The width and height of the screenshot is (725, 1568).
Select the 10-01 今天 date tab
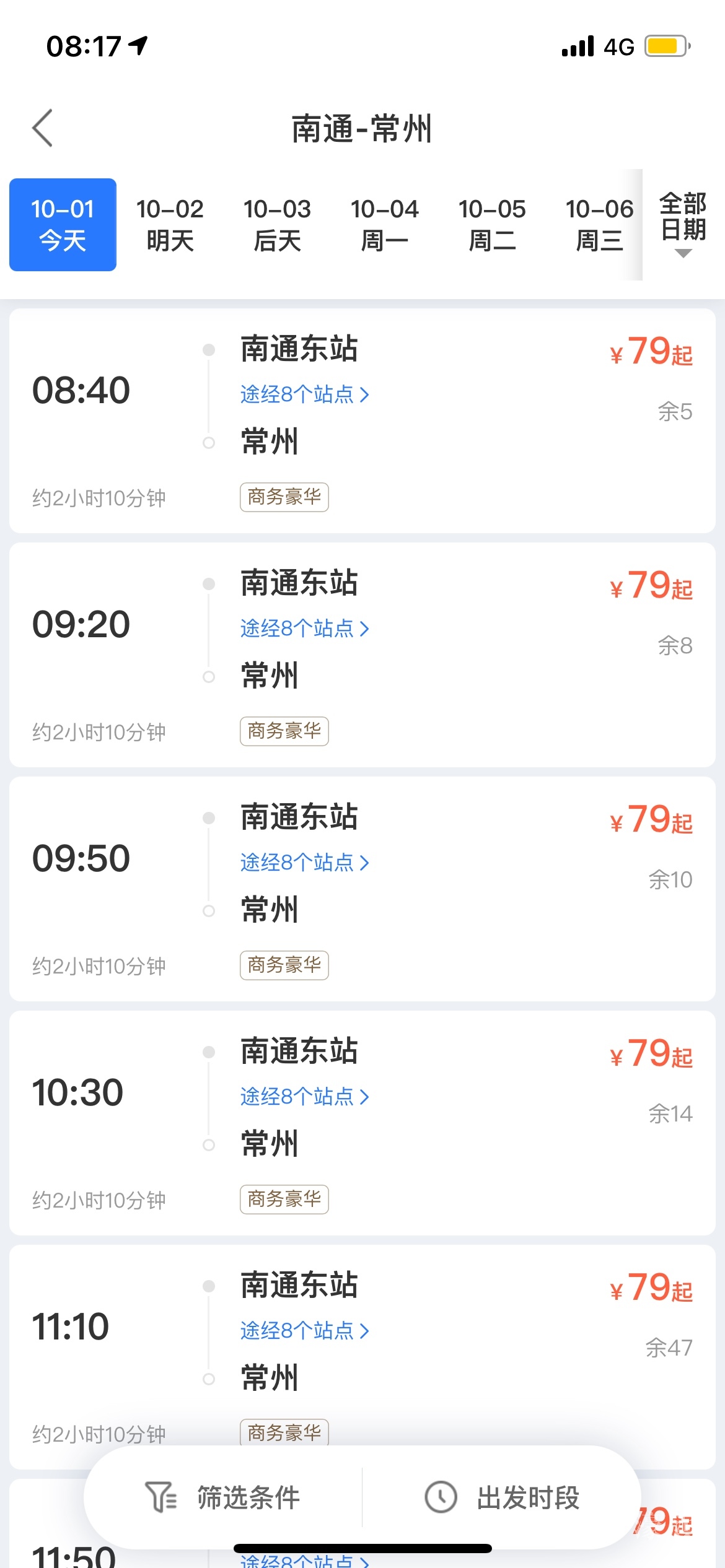click(x=63, y=225)
